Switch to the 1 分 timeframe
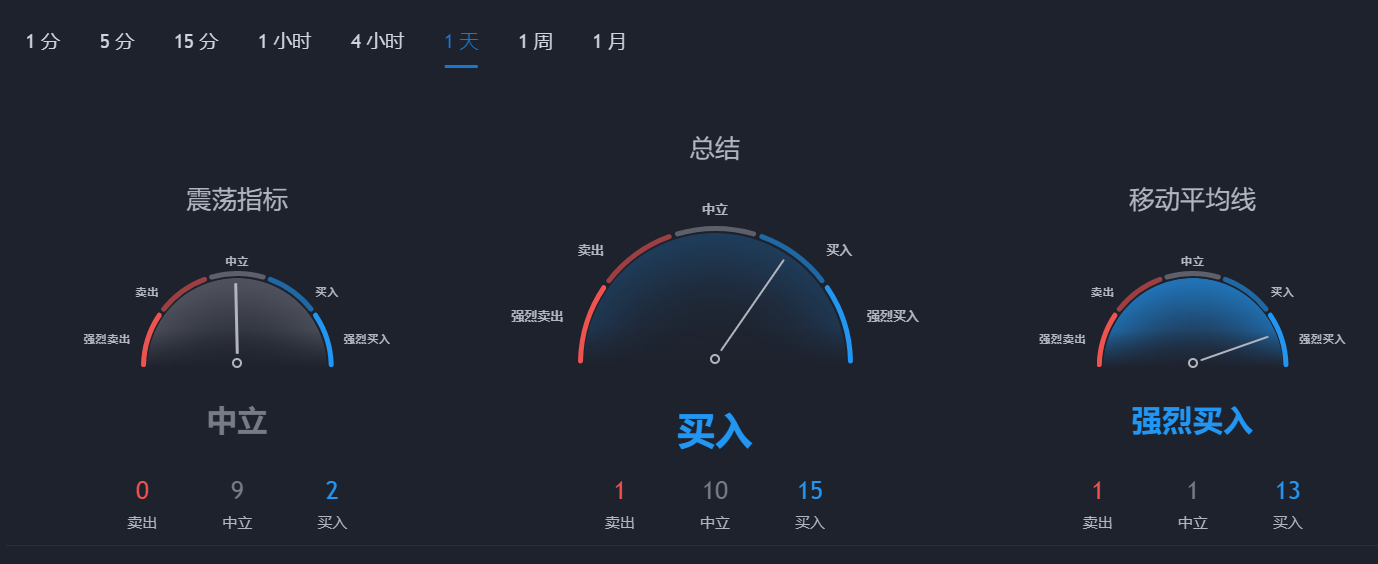 [43, 42]
